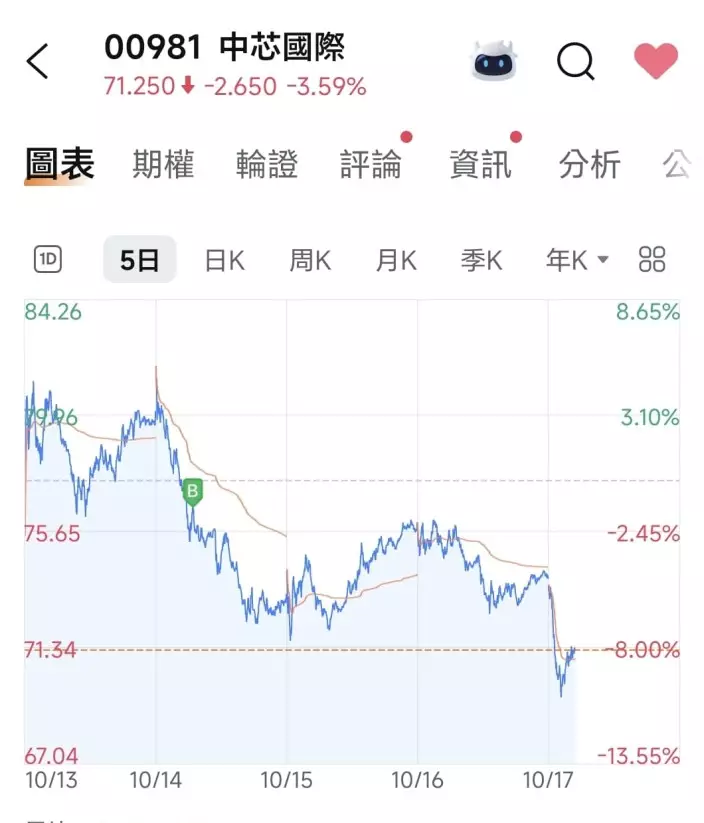This screenshot has height=823, width=704.
Task: Expand the 年K dropdown
Action: [x=577, y=261]
